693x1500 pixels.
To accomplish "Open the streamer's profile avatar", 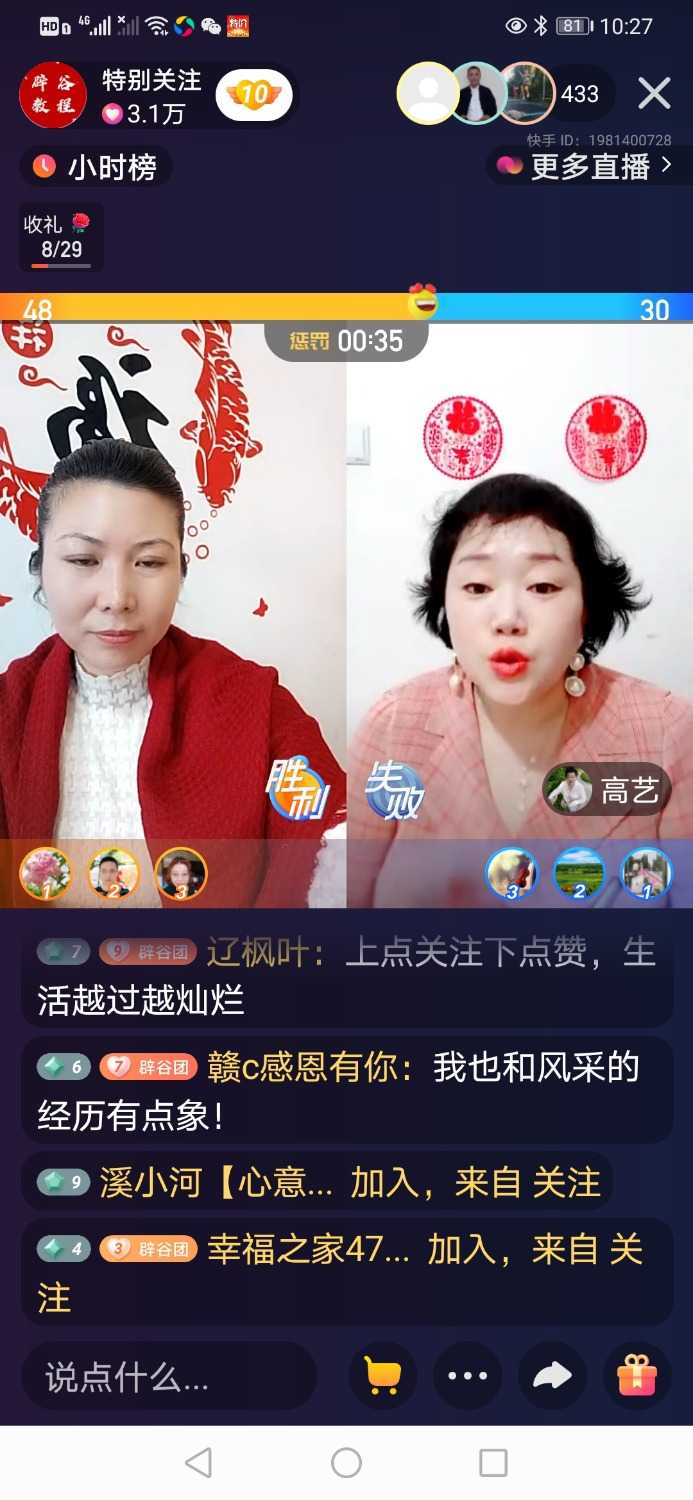I will [x=53, y=95].
